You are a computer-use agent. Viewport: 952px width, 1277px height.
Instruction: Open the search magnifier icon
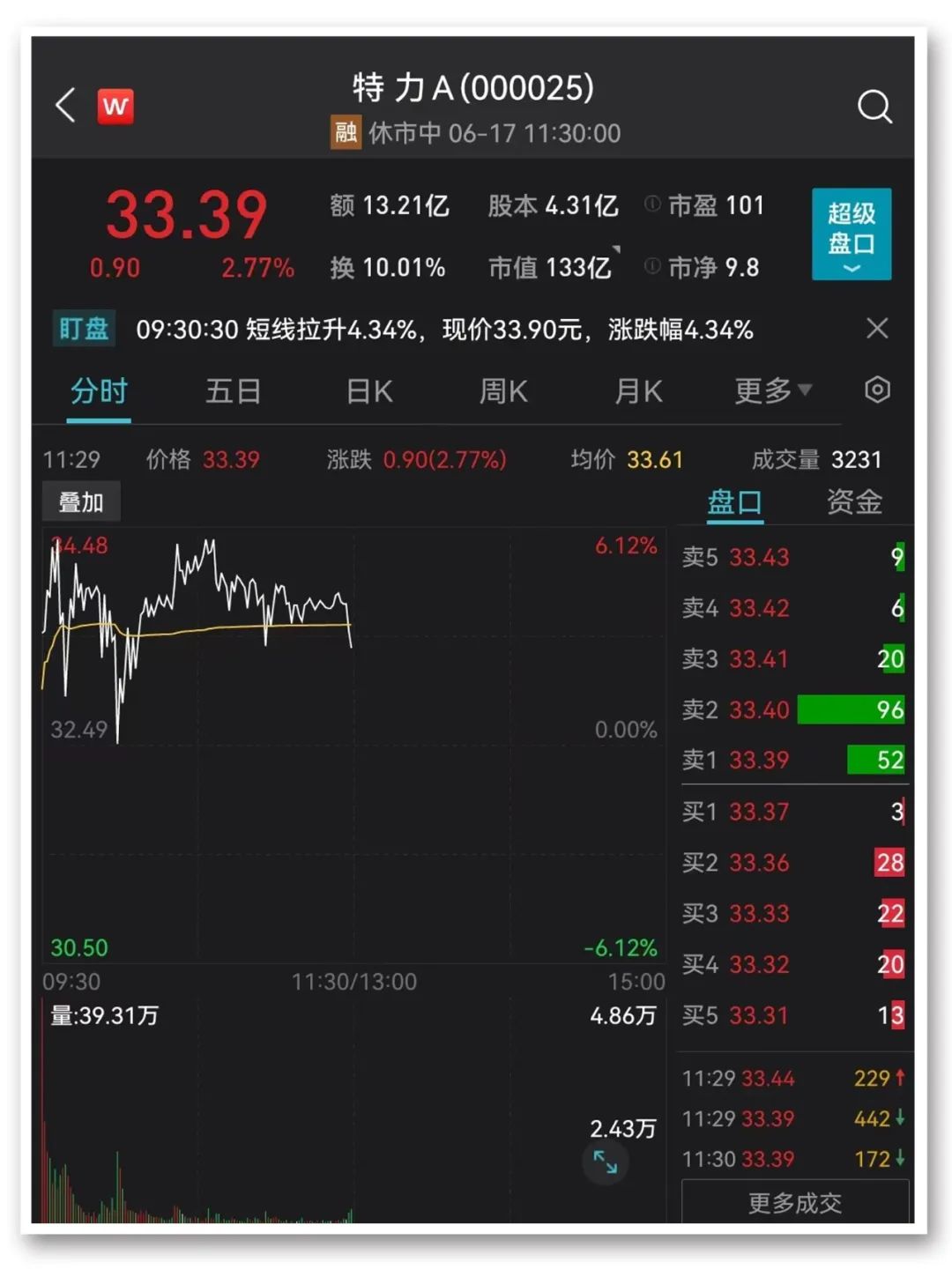pos(874,107)
